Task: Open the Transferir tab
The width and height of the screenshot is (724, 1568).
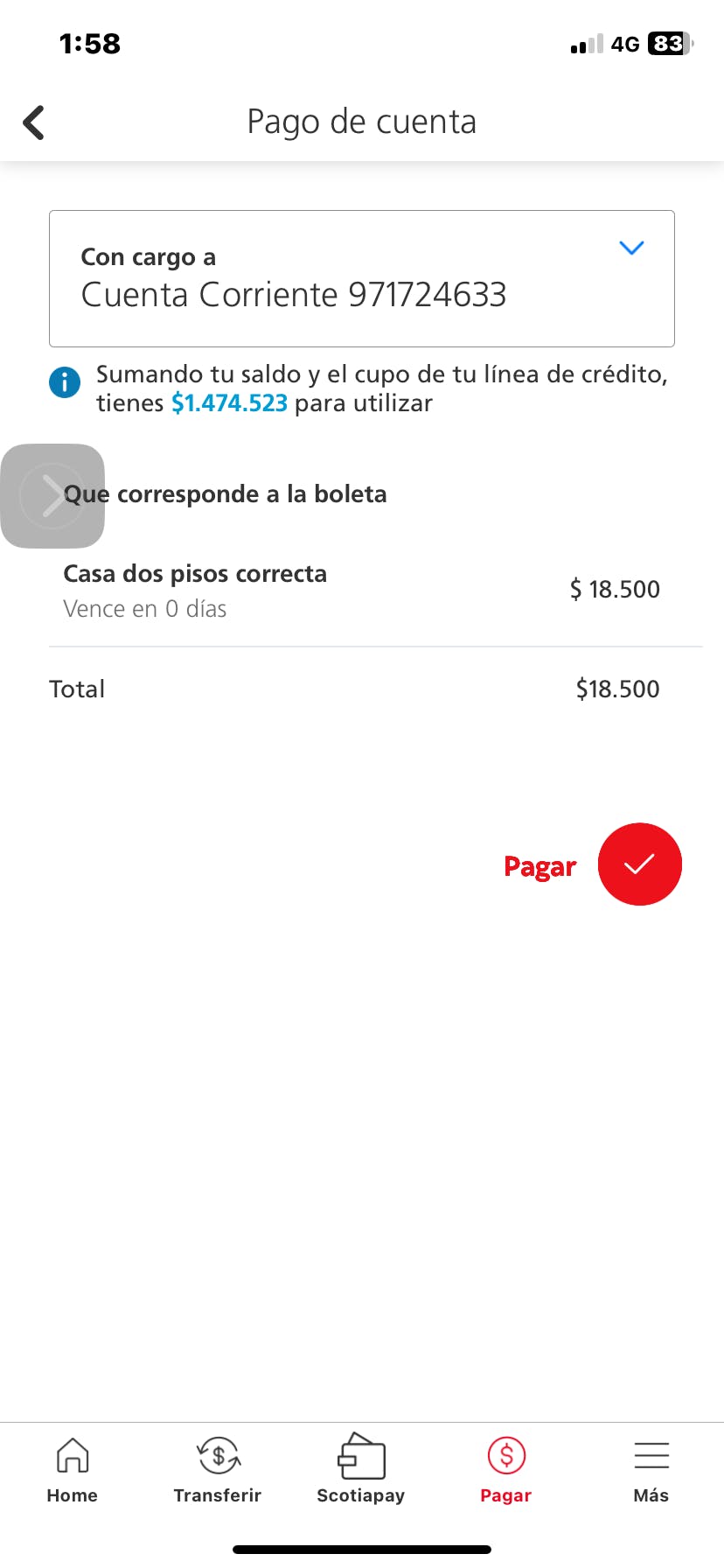Action: (x=218, y=1470)
